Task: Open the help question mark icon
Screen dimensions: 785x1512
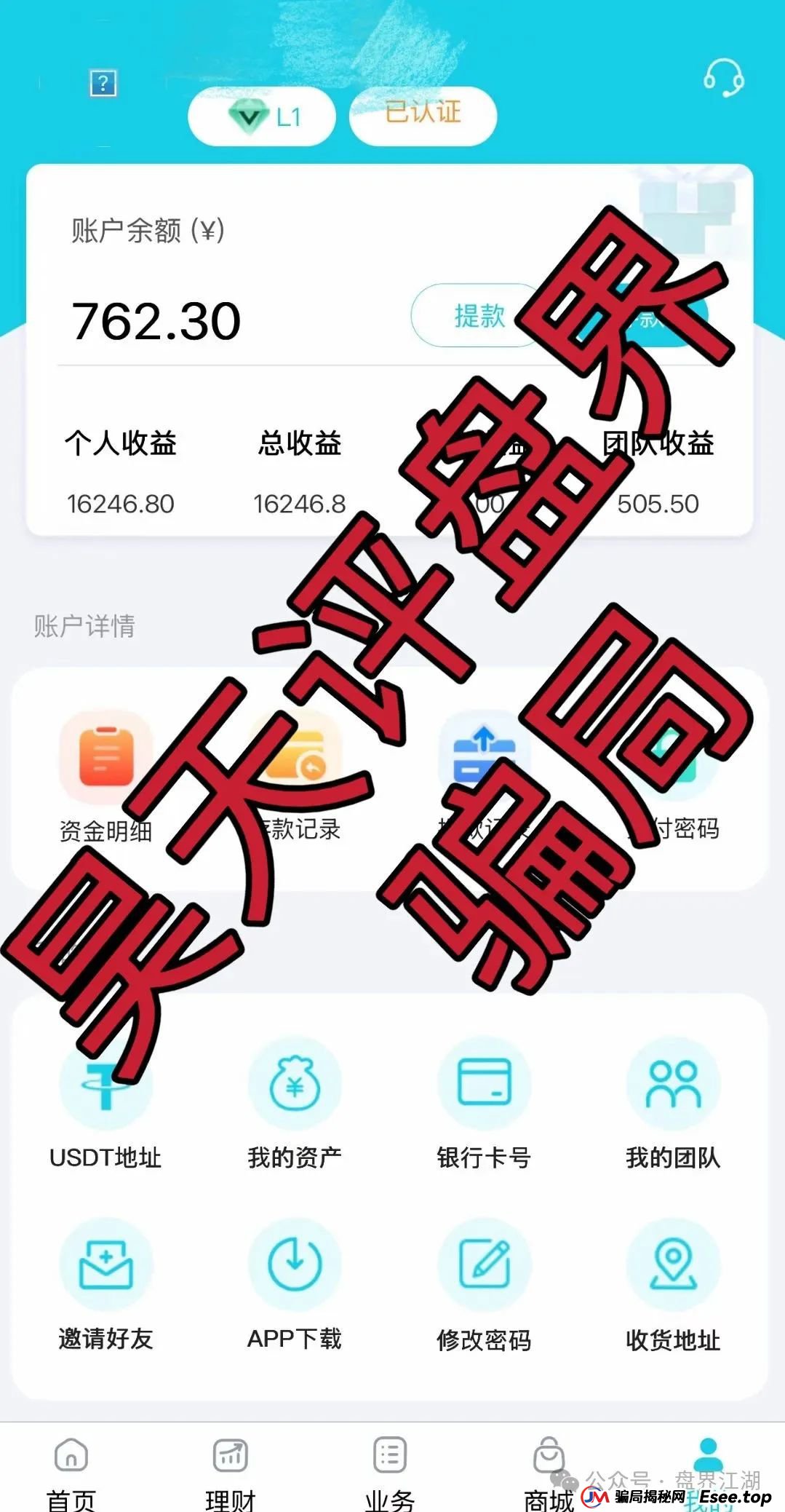Action: coord(103,84)
